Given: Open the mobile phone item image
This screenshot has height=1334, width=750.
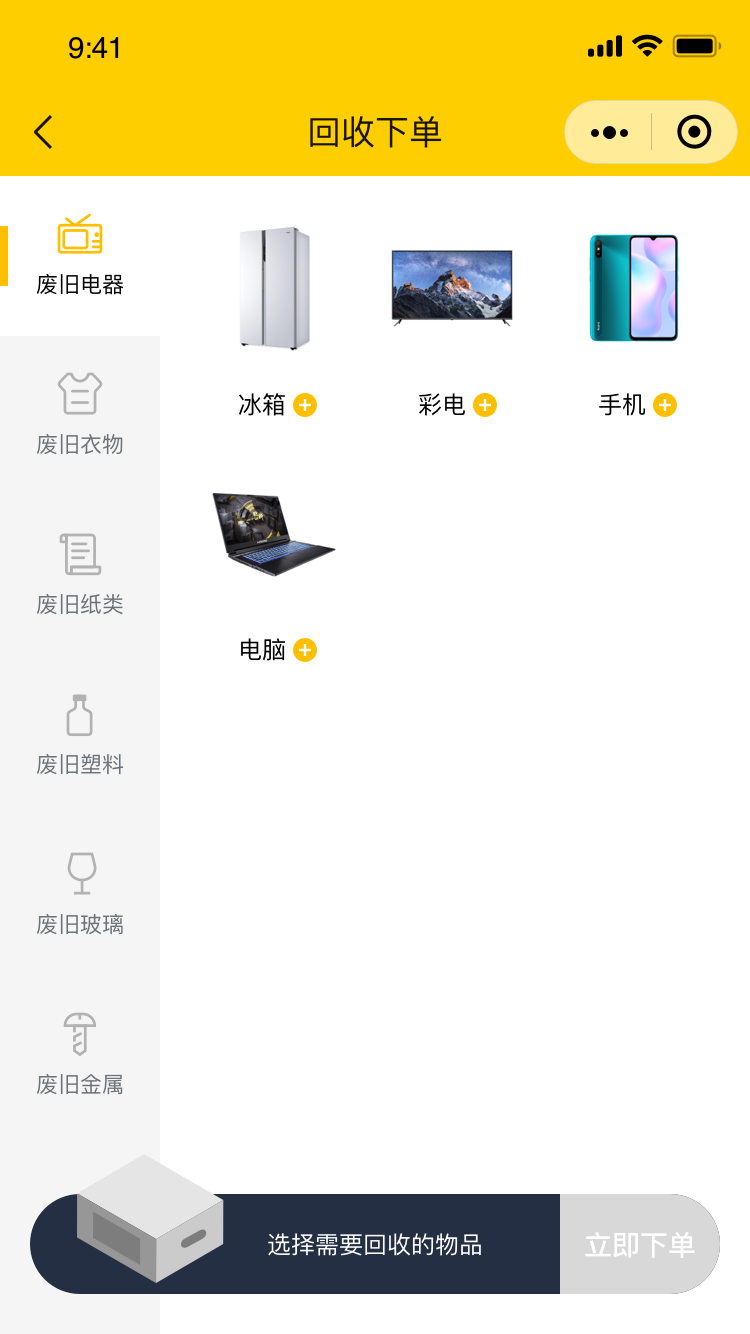Looking at the screenshot, I should [634, 288].
